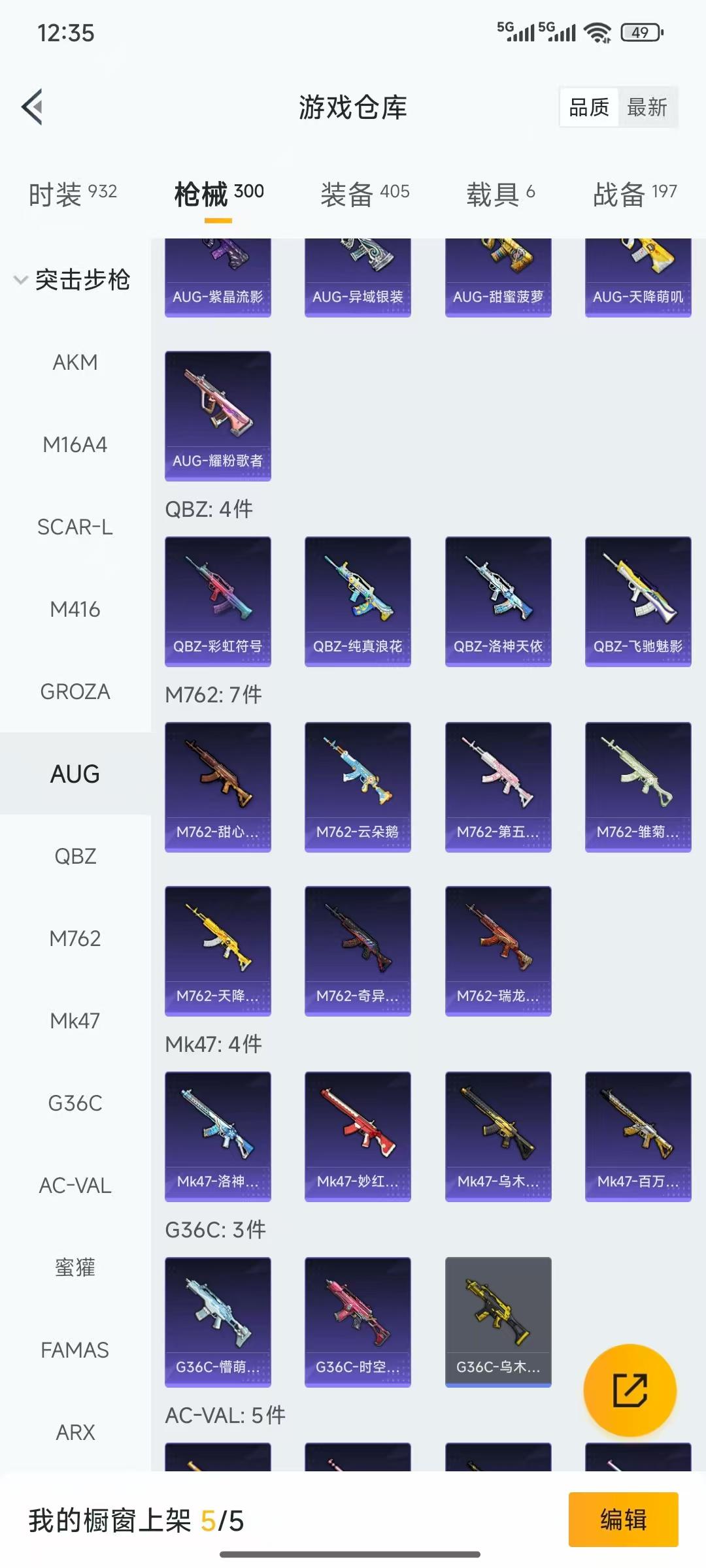The height and width of the screenshot is (1568, 706).
Task: View the QBZ-飞驰魅影 item
Action: (x=638, y=601)
